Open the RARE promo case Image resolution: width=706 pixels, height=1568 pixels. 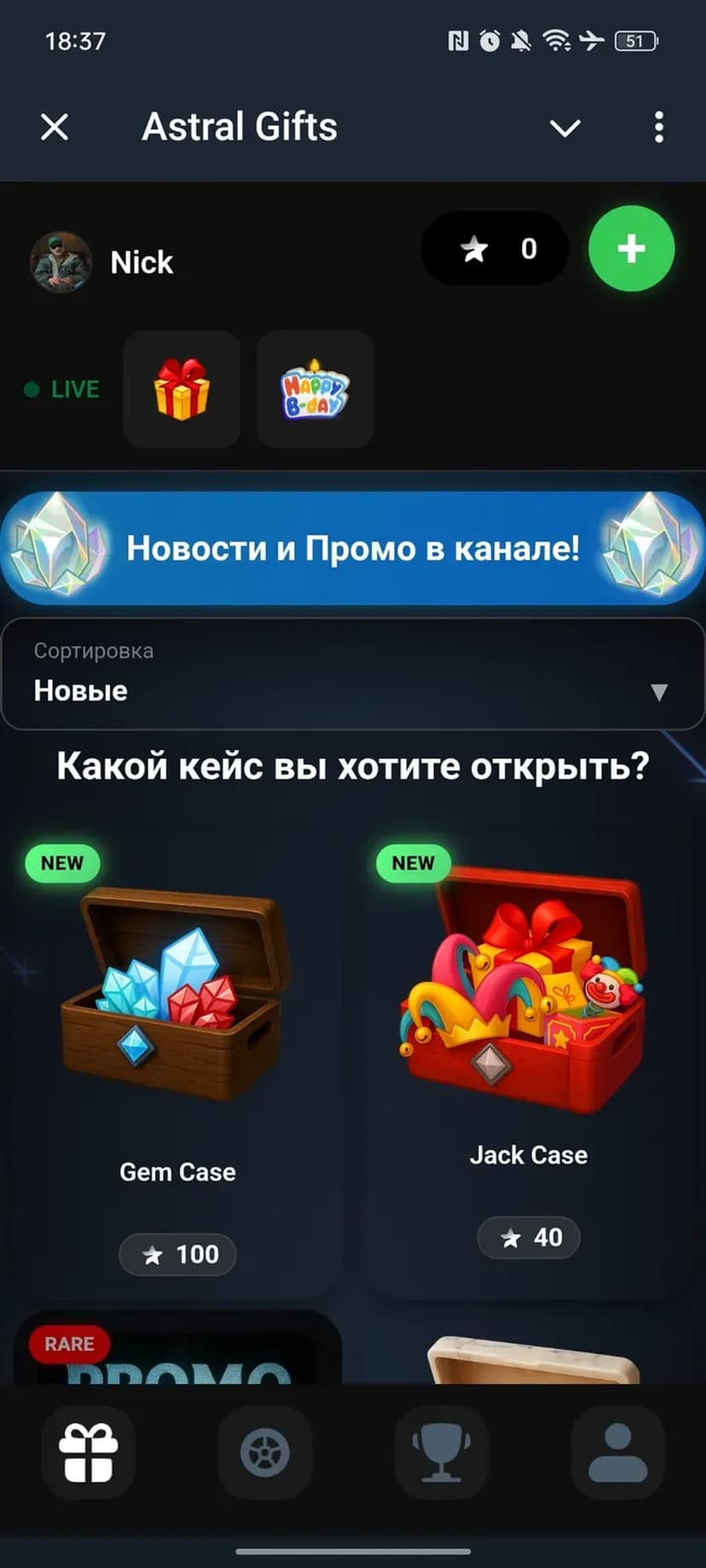(177, 1351)
